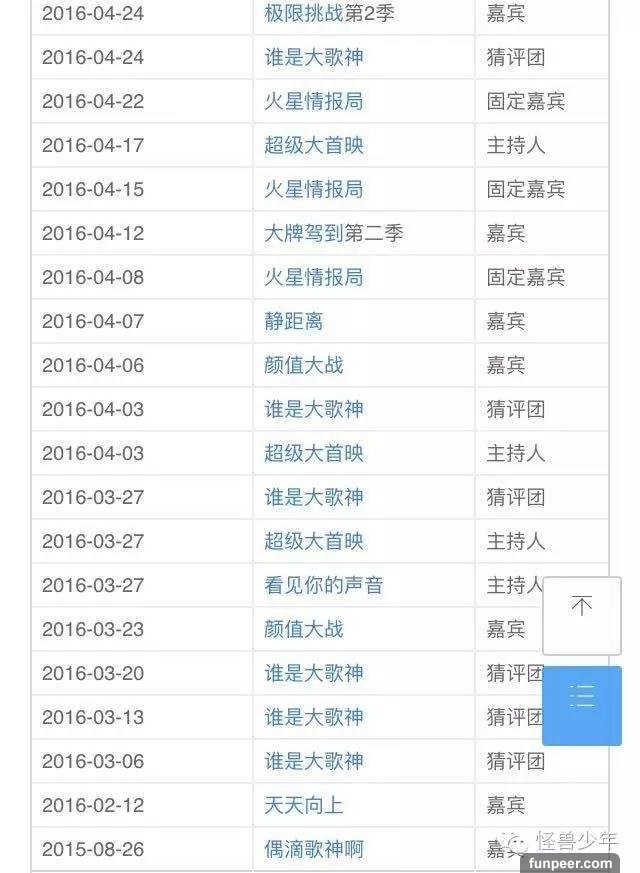640x873 pixels.
Task: Open 火星情报局 link dated 2016-04-22
Action: coord(313,101)
